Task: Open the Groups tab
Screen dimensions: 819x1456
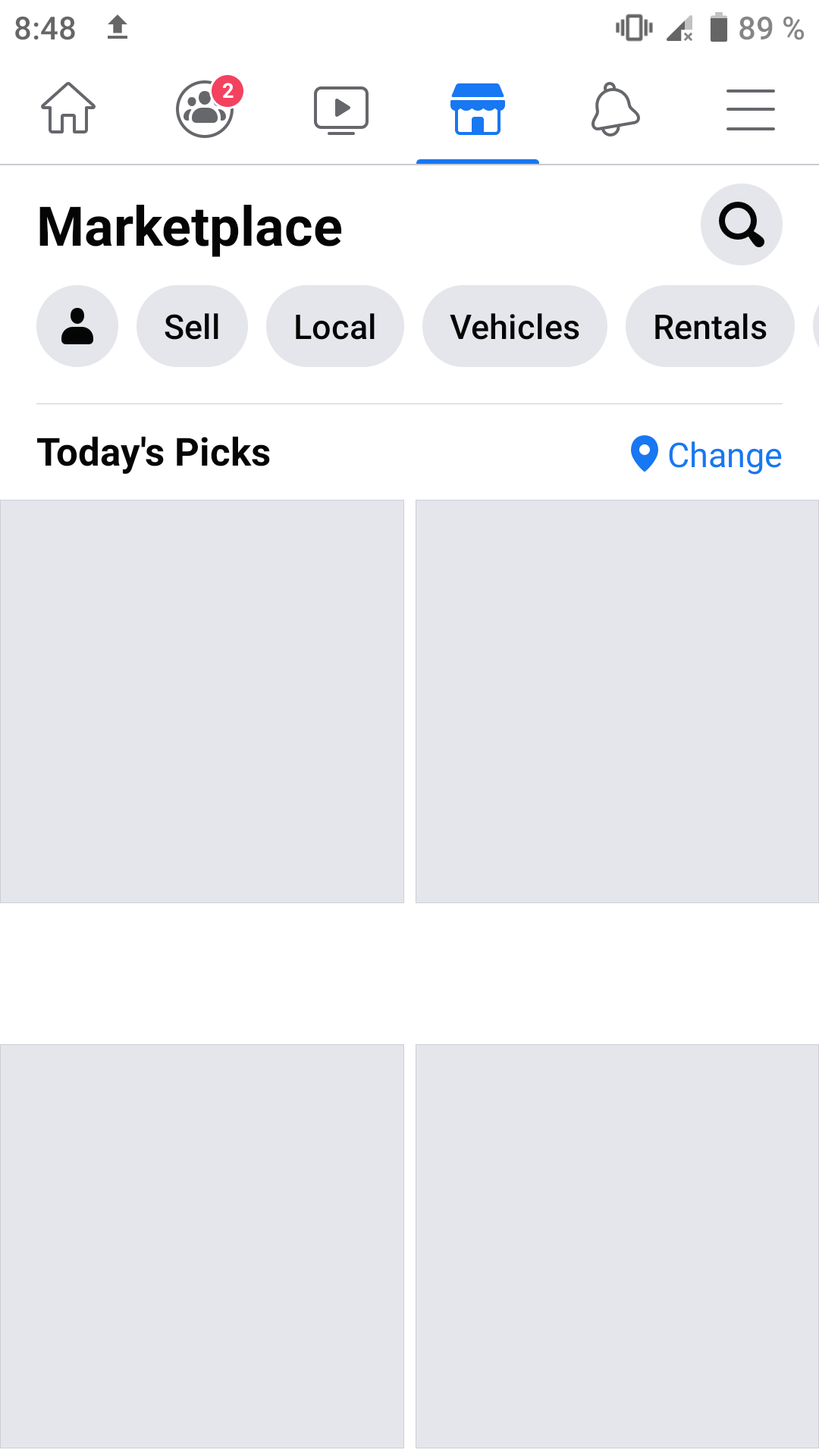Action: [205, 109]
